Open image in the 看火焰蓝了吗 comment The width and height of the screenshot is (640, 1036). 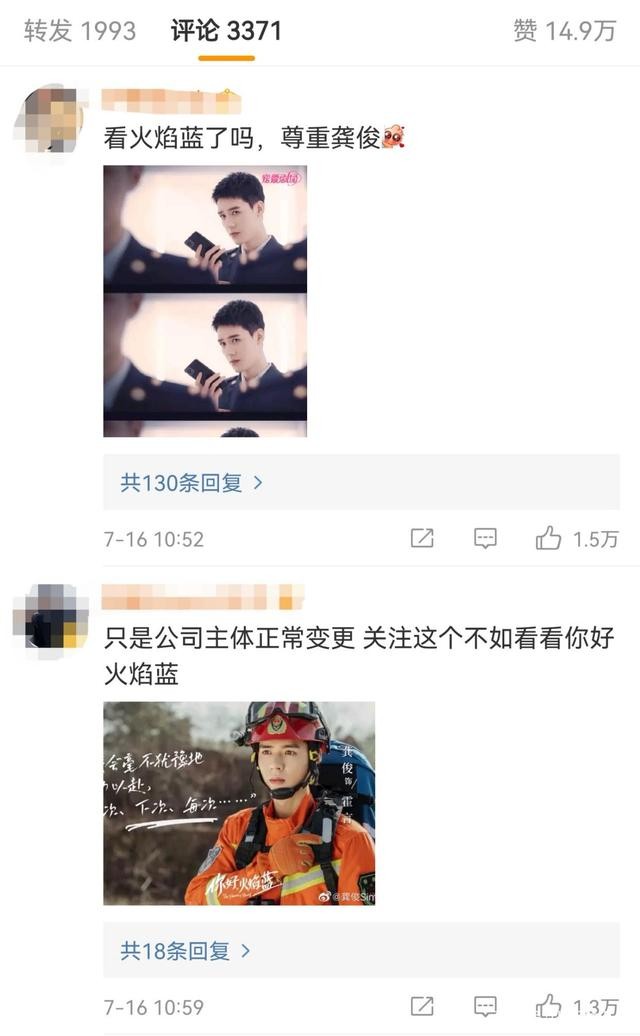[x=205, y=300]
